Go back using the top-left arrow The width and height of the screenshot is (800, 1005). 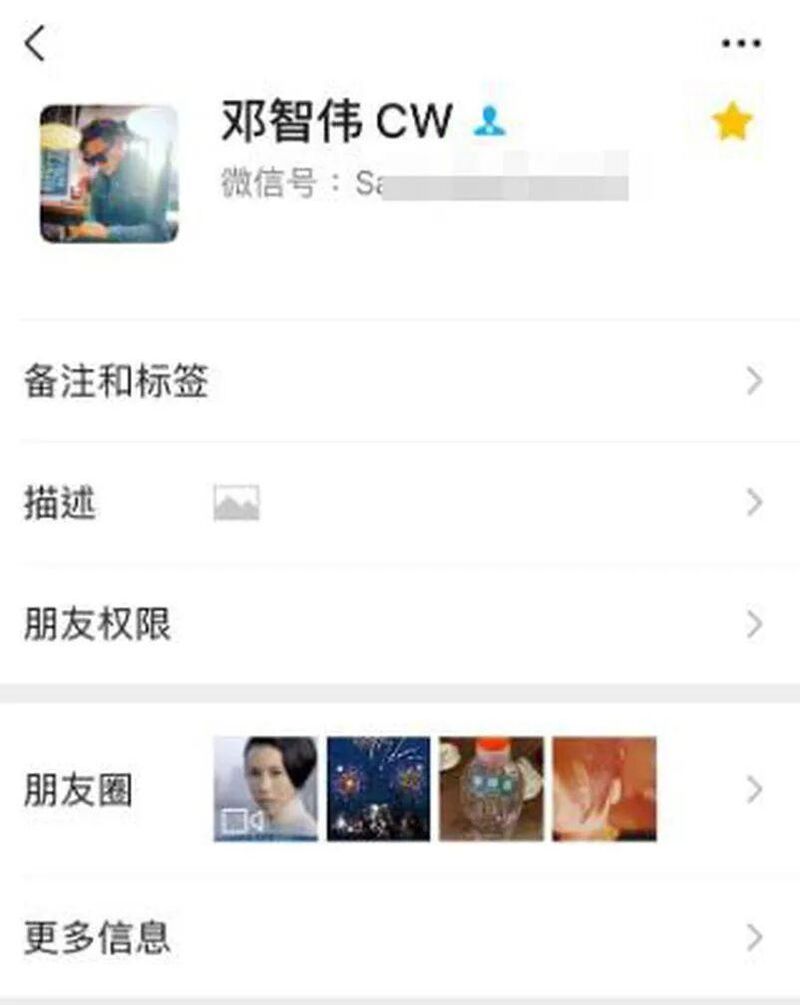point(36,43)
